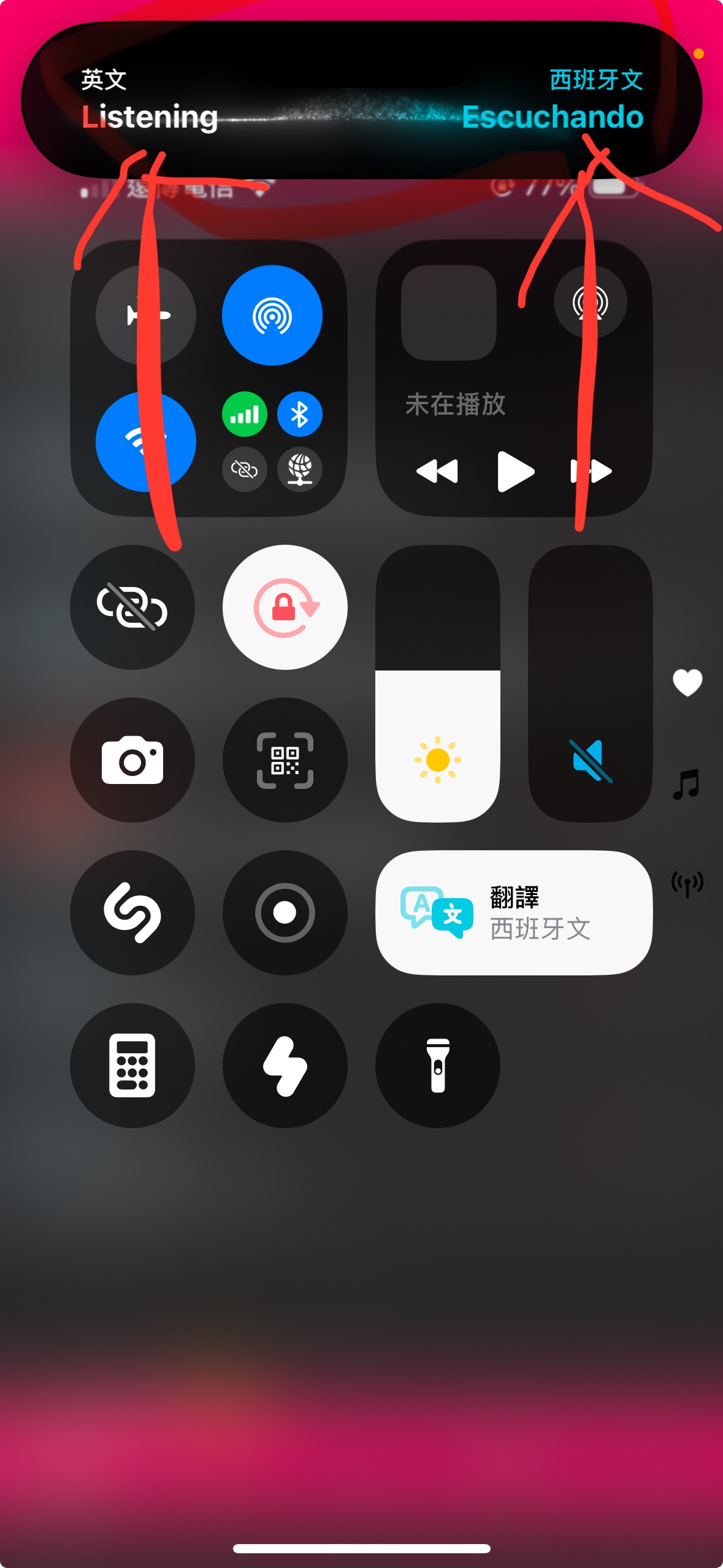Image resolution: width=723 pixels, height=1568 pixels.
Task: Disable Wi-Fi
Action: (146, 442)
